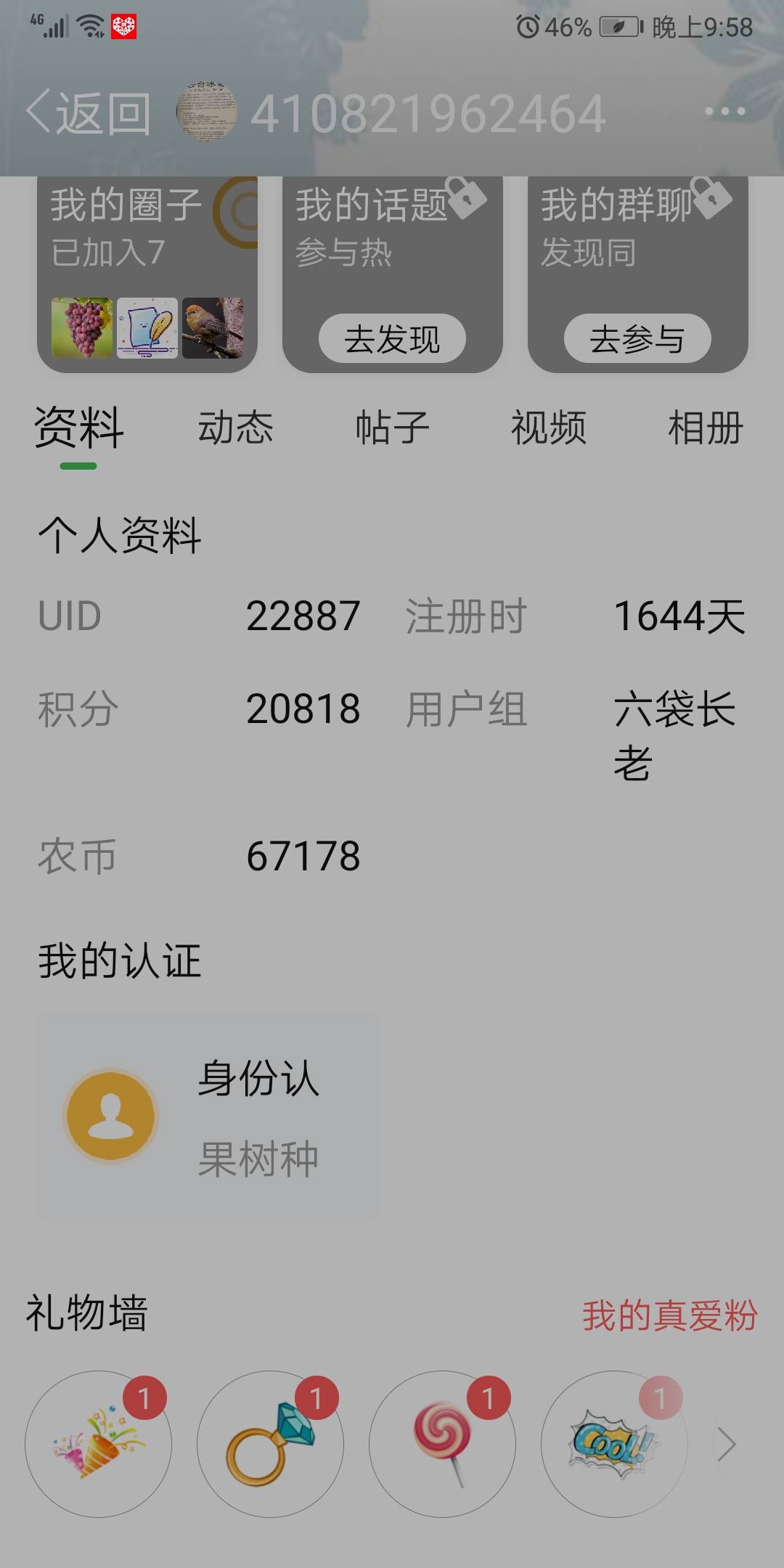Open the user's avatar picture
Viewport: 784px width, 1568px height.
tap(207, 112)
